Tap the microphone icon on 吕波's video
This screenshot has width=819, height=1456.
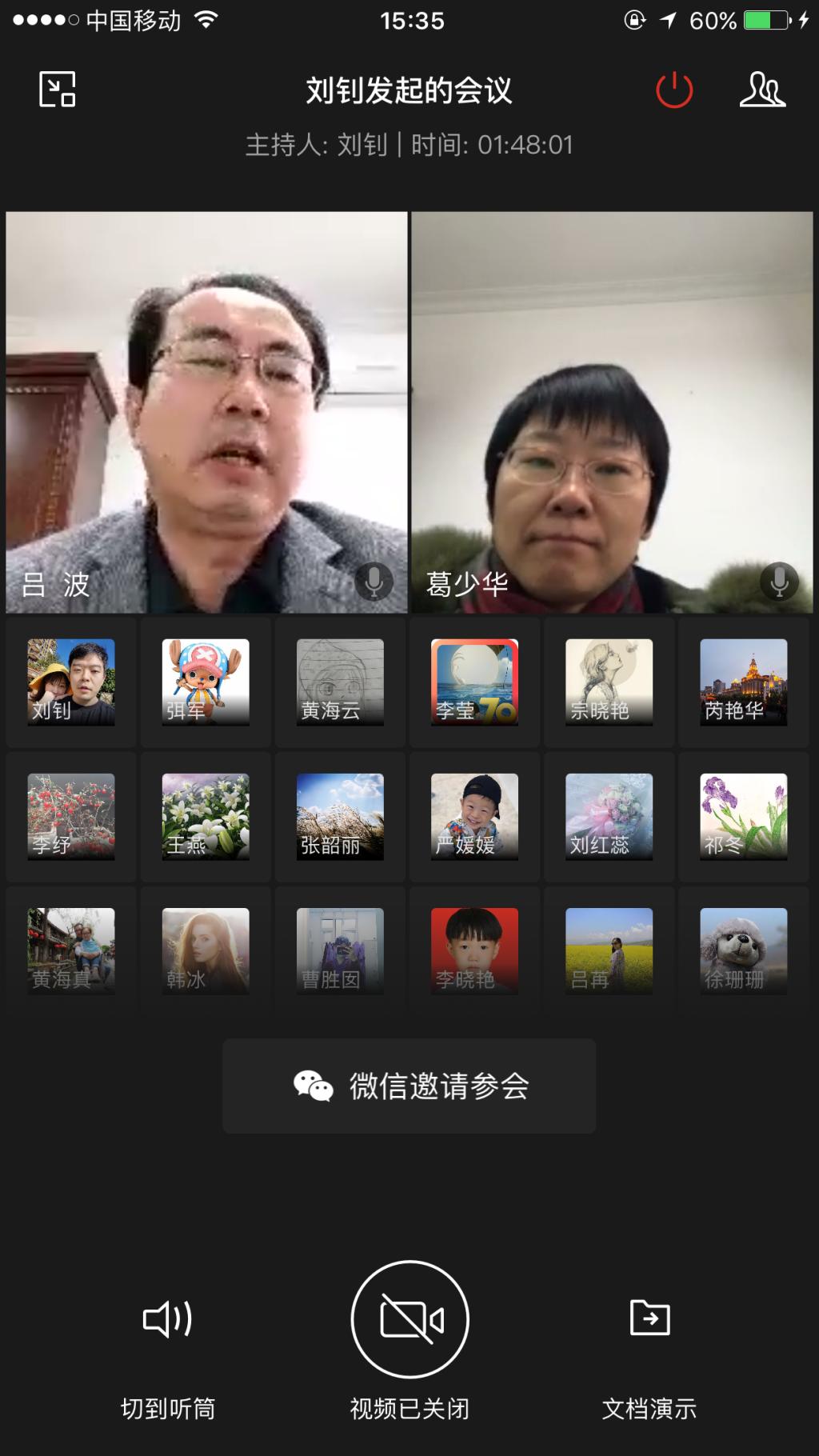pos(374,582)
